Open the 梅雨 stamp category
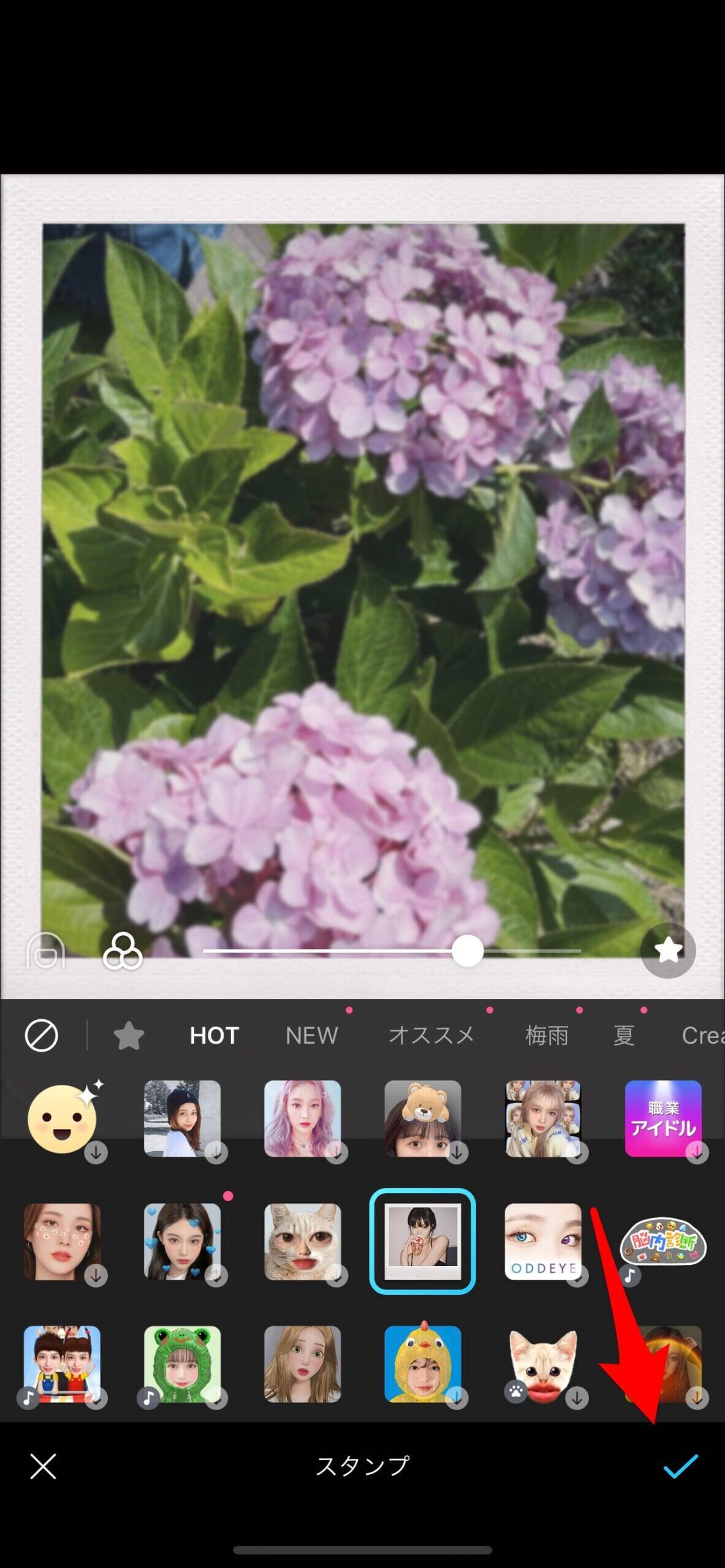Viewport: 725px width, 1568px height. (x=547, y=1036)
